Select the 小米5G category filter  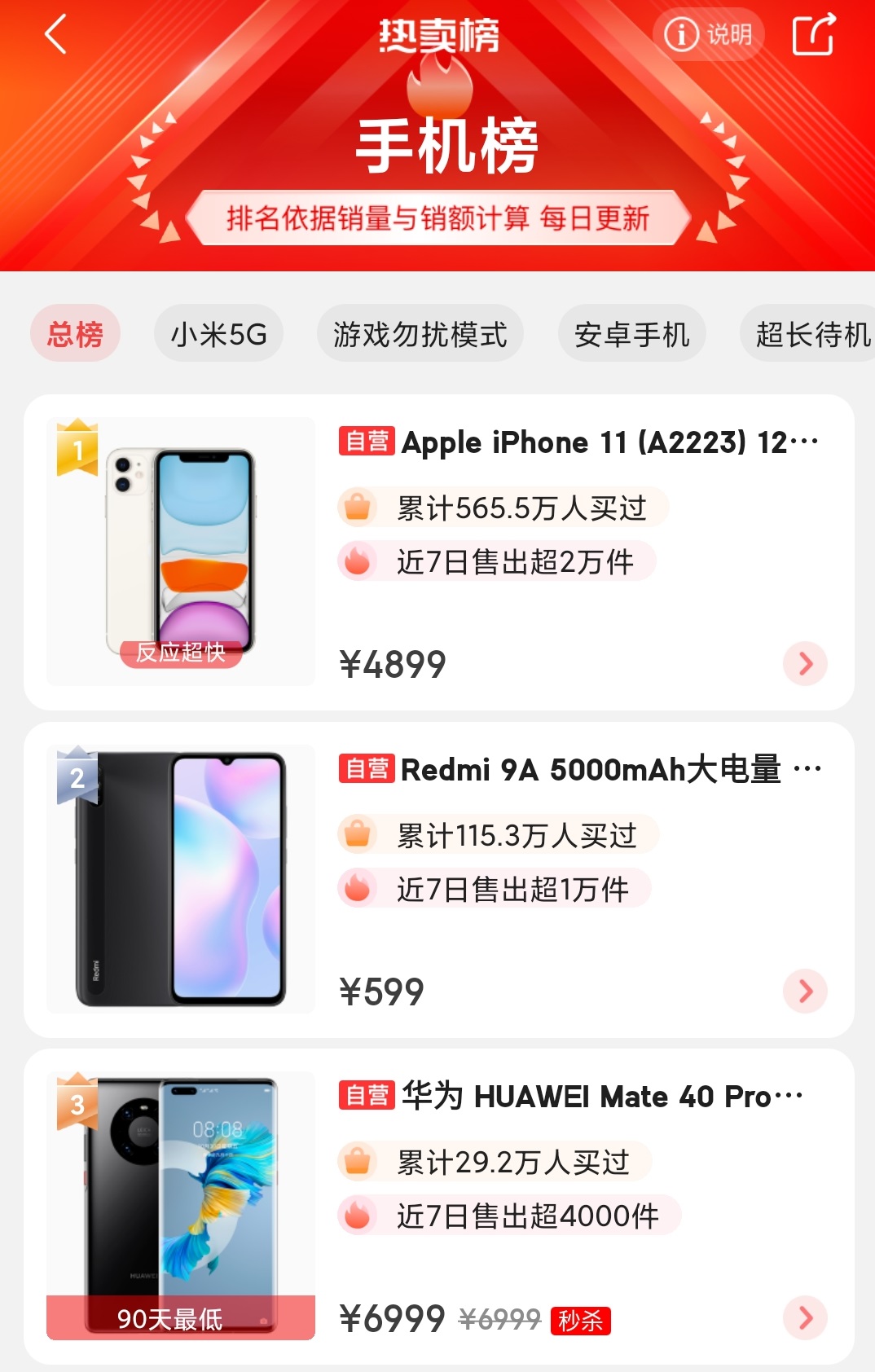[218, 332]
